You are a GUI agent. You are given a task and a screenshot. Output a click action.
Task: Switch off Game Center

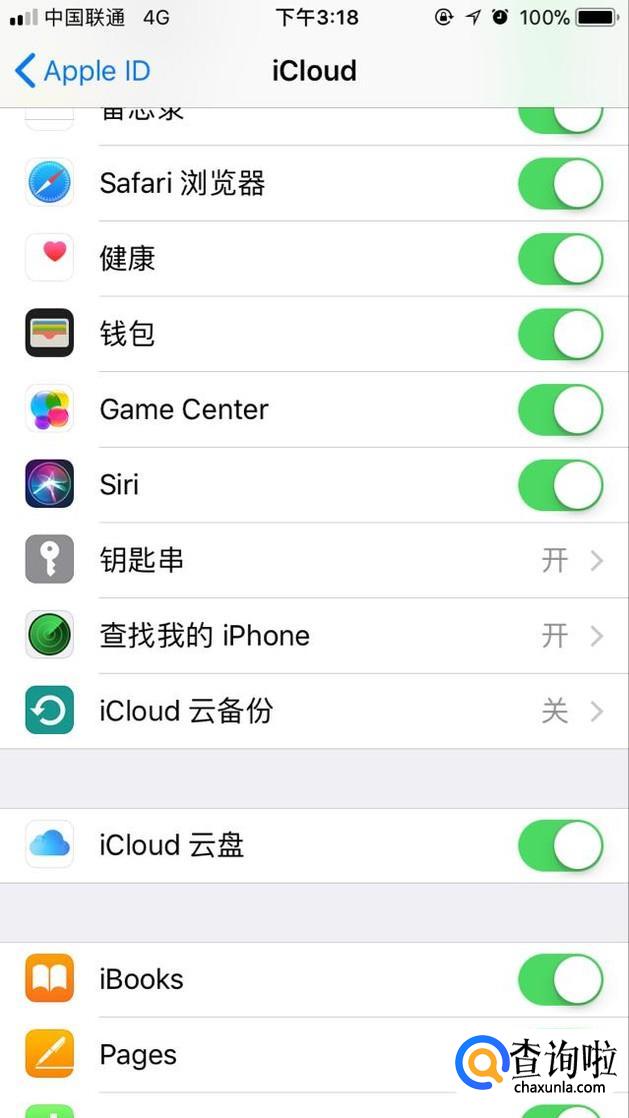560,410
